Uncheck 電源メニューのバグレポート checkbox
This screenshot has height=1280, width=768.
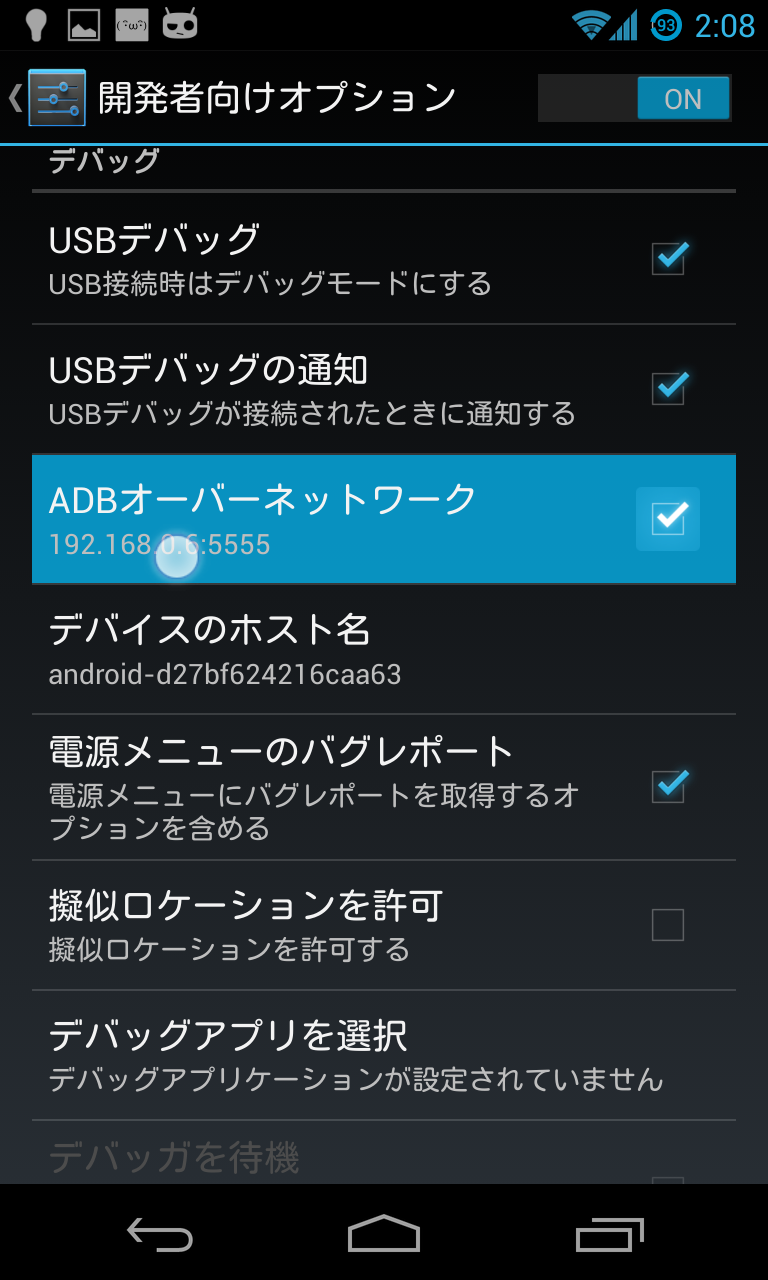click(668, 786)
